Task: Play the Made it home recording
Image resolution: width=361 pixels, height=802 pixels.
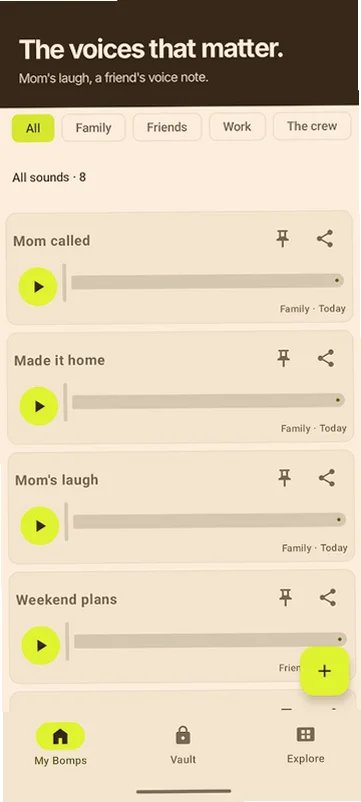Action: point(38,406)
